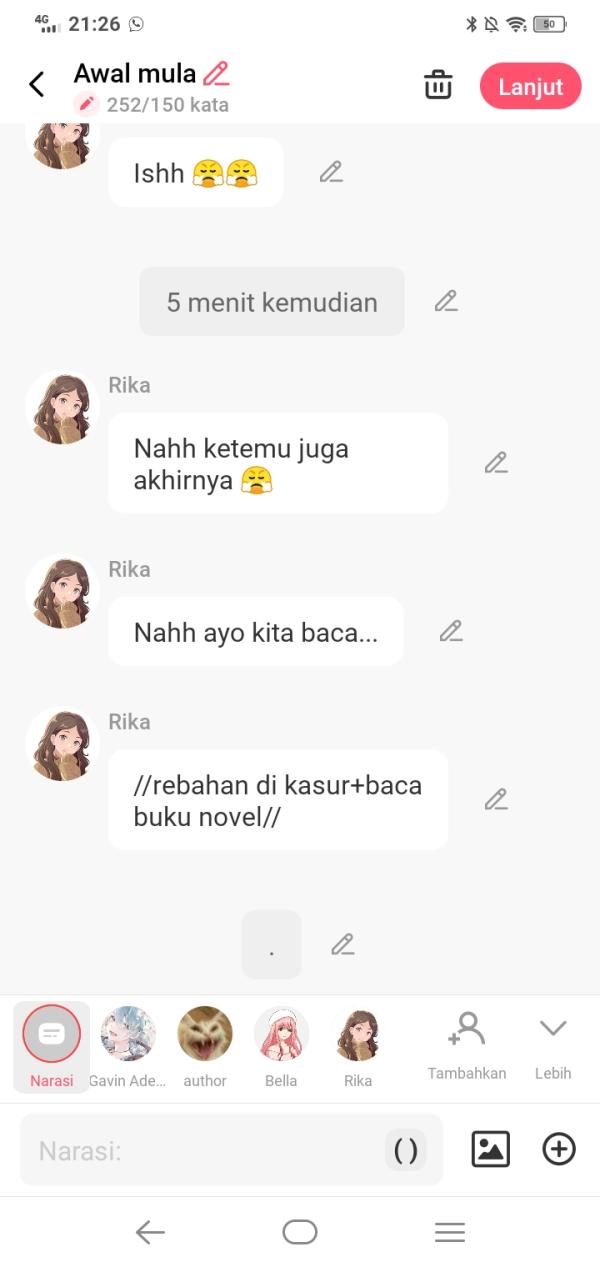Insert parentheses with the () button
Viewport: 600px width, 1267px height.
click(406, 1151)
